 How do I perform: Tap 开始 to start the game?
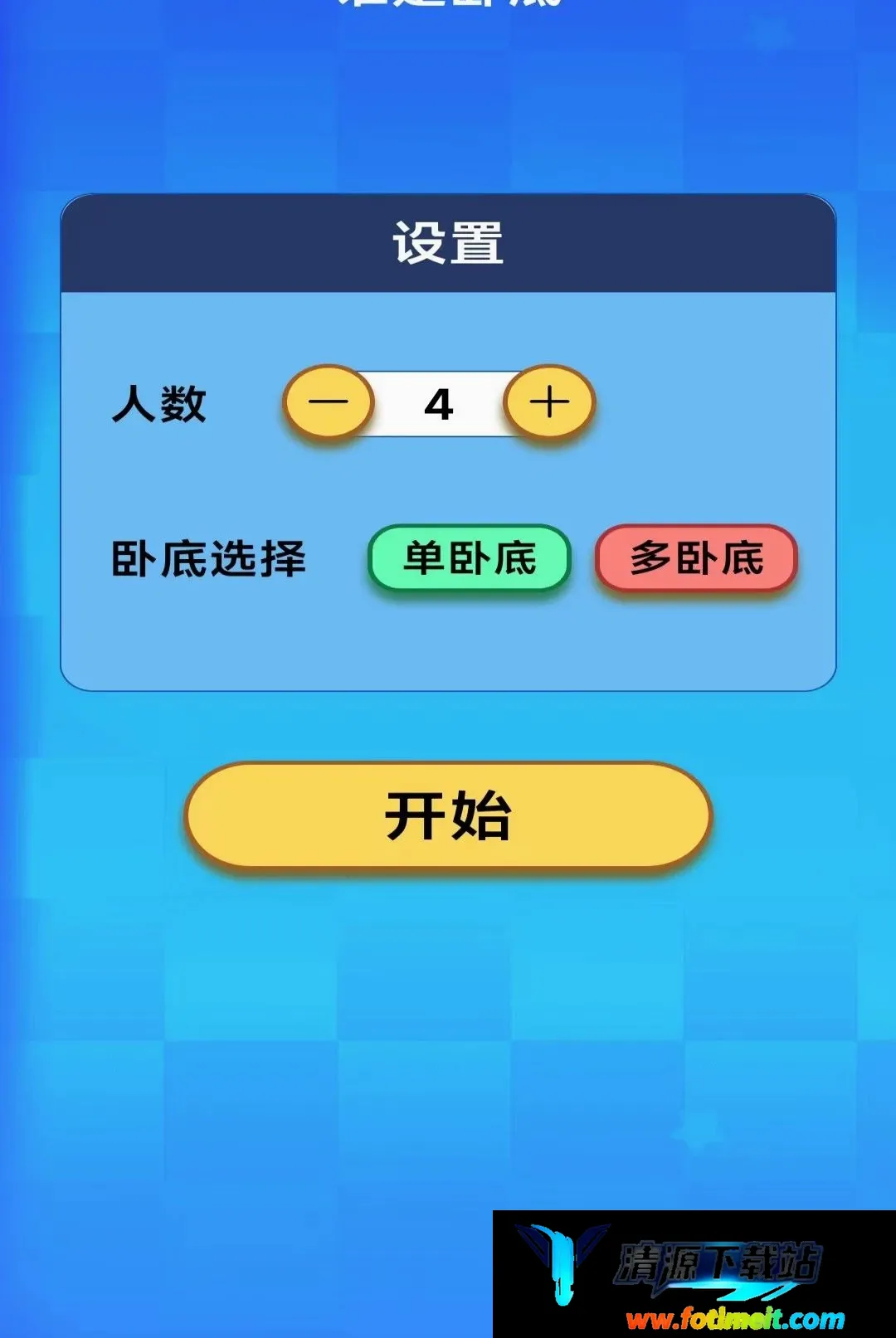pyautogui.click(x=448, y=816)
